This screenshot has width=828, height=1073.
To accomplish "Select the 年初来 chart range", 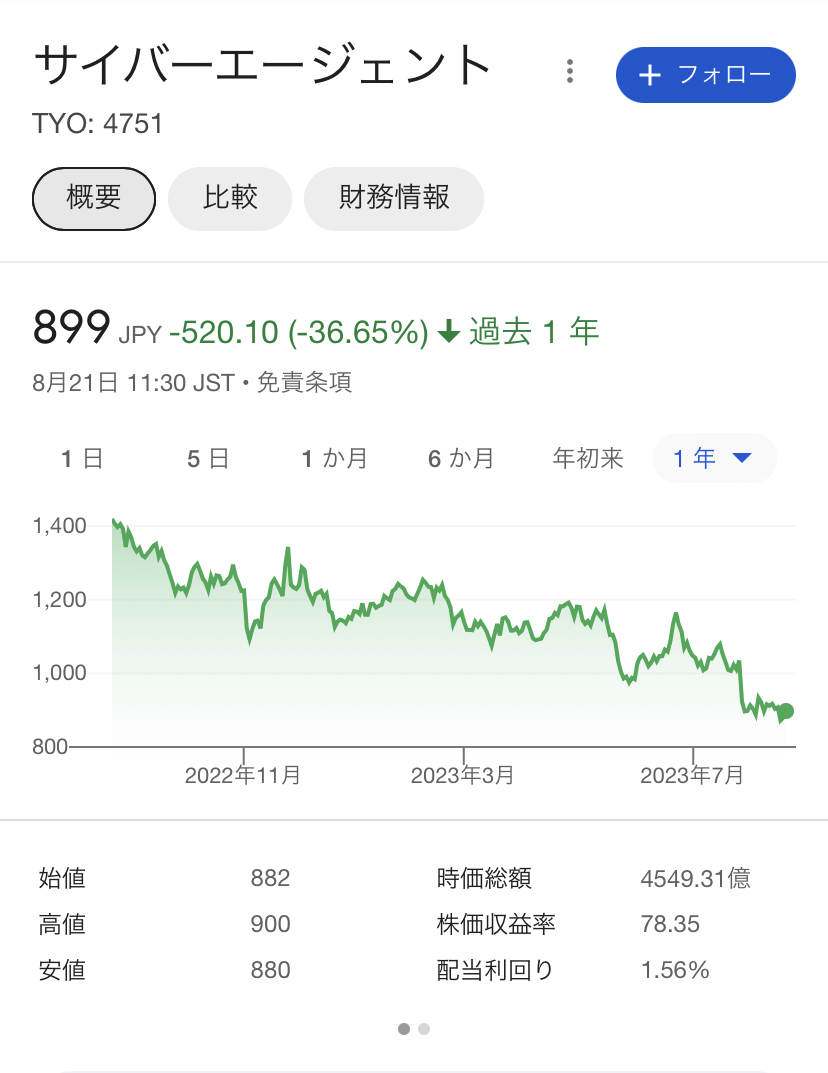I will 588,459.
